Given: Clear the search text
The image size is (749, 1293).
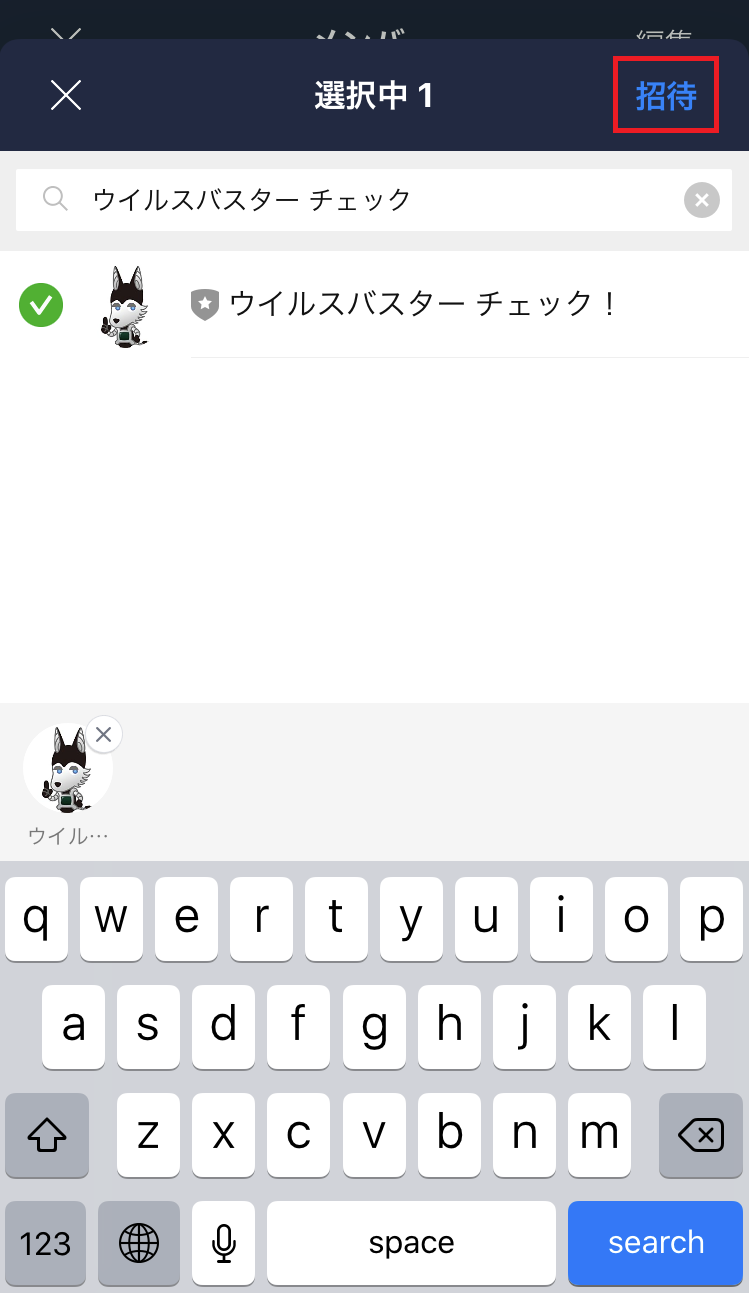Looking at the screenshot, I should (701, 200).
